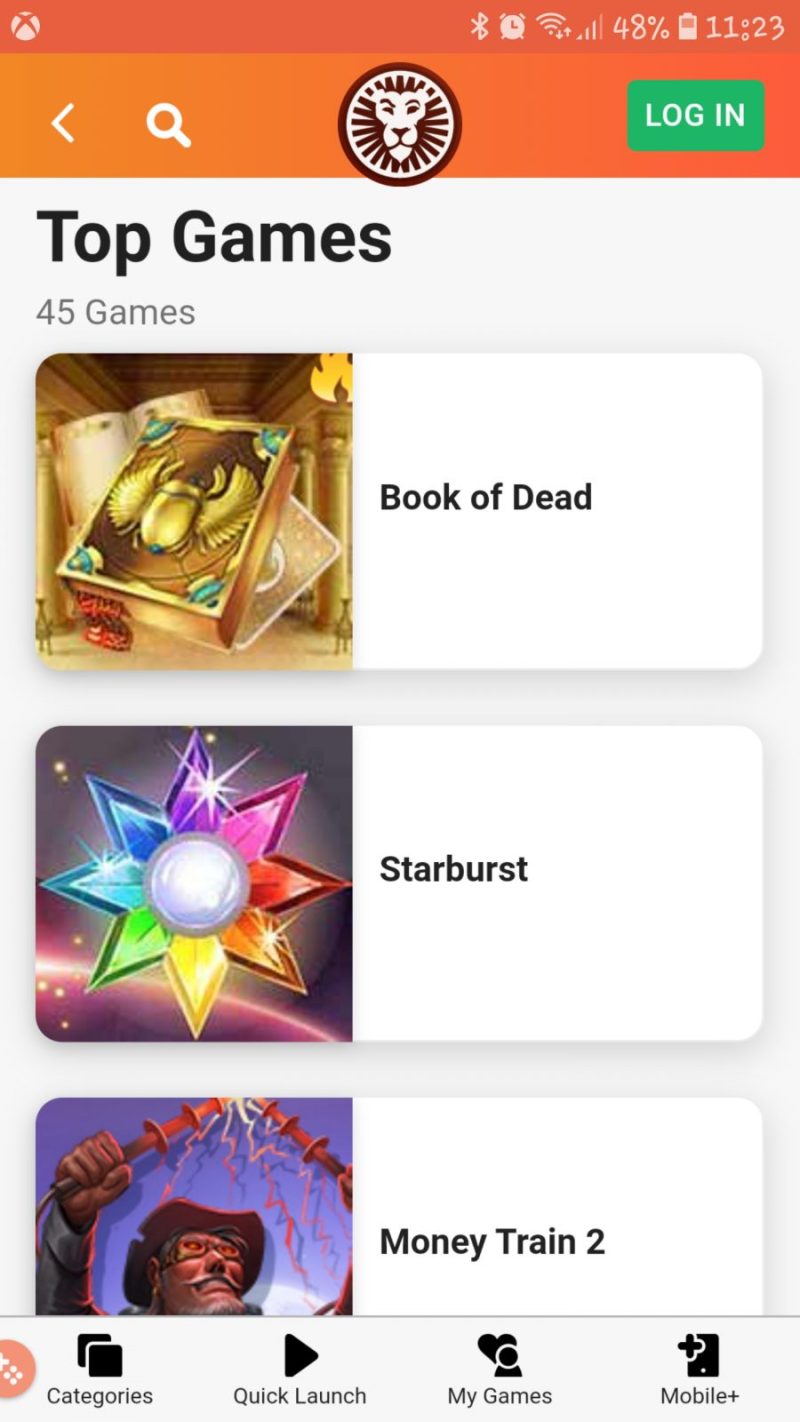This screenshot has width=800, height=1422.
Task: Switch to the Categories tab
Action: 100,1370
